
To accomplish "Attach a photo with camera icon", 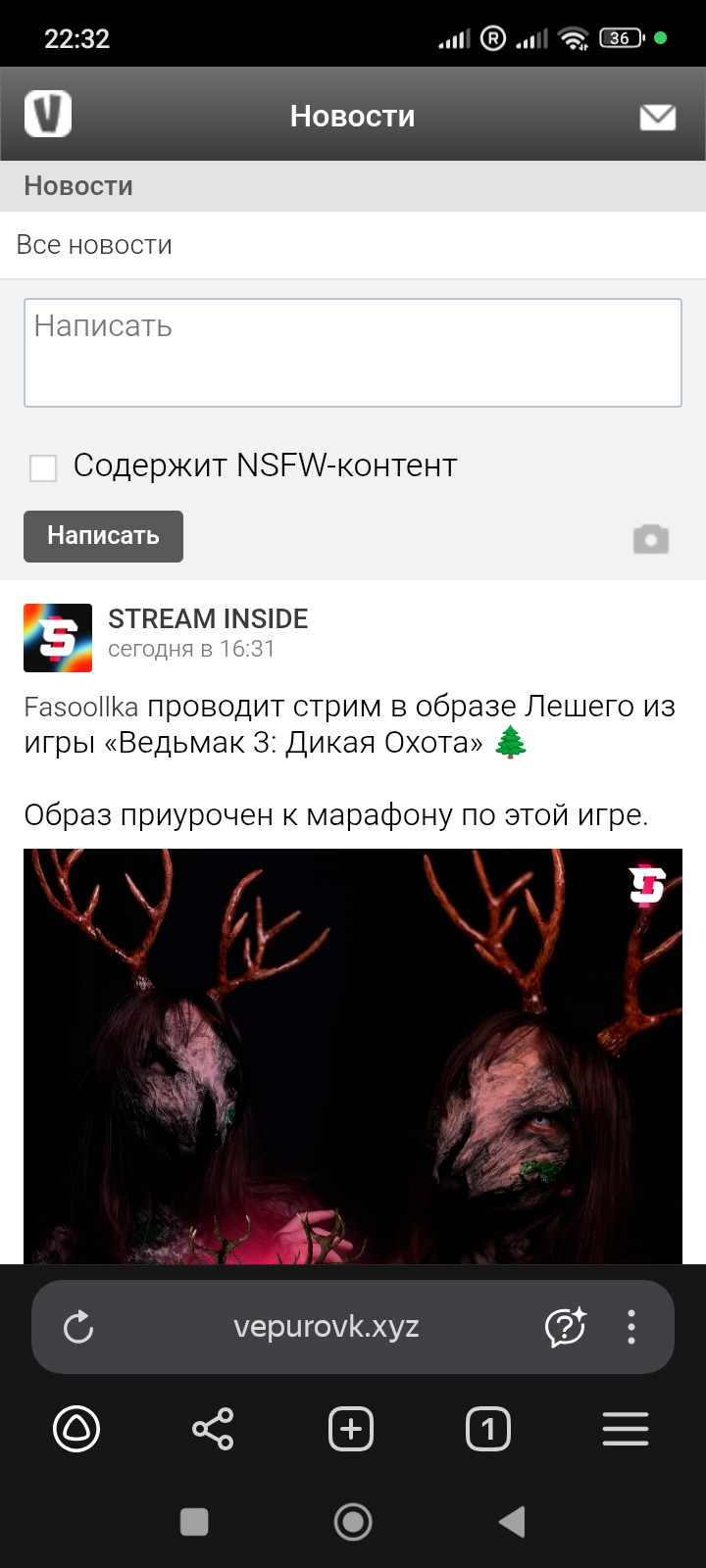I will click(651, 538).
